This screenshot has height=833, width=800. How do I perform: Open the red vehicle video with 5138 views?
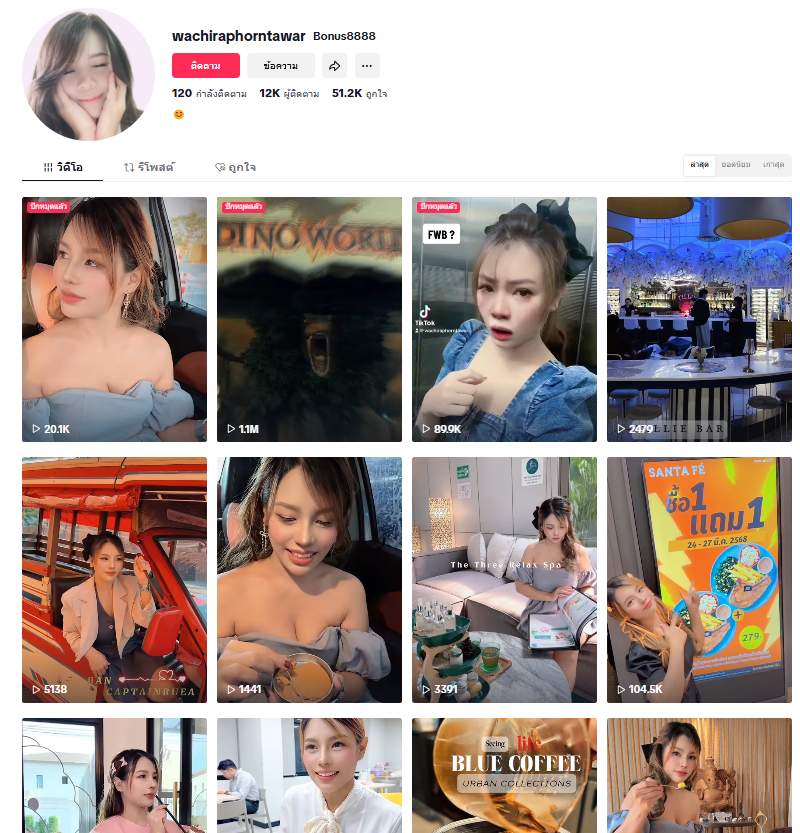click(114, 580)
